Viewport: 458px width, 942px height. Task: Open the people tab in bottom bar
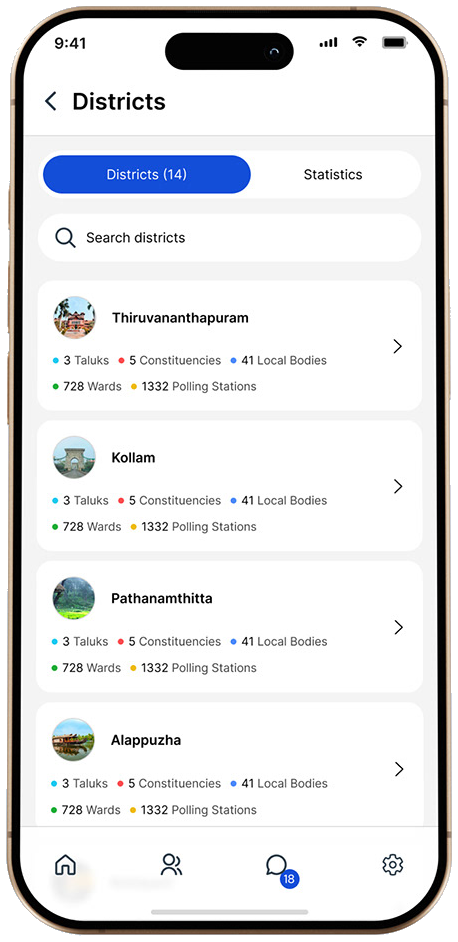(171, 865)
